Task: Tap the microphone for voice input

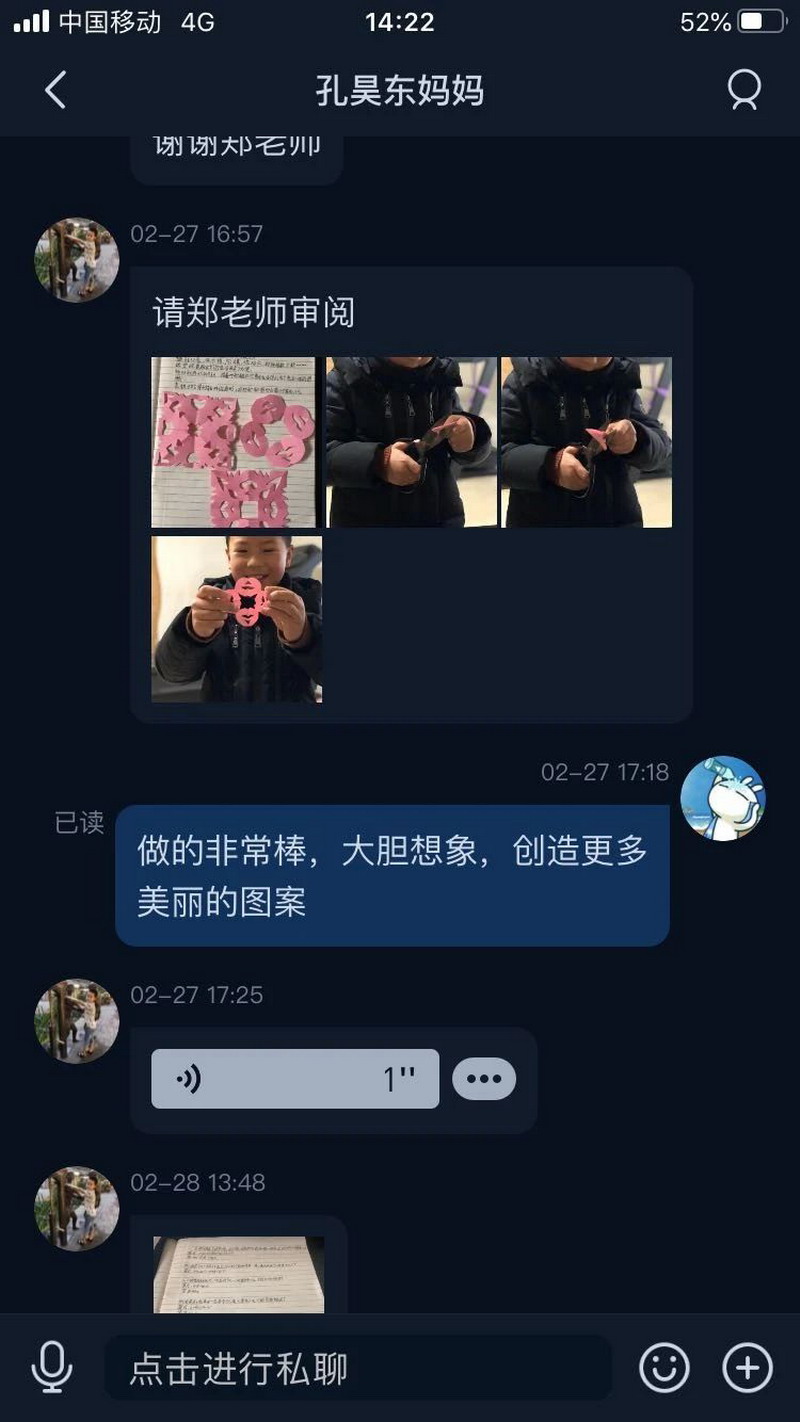Action: coord(51,1367)
